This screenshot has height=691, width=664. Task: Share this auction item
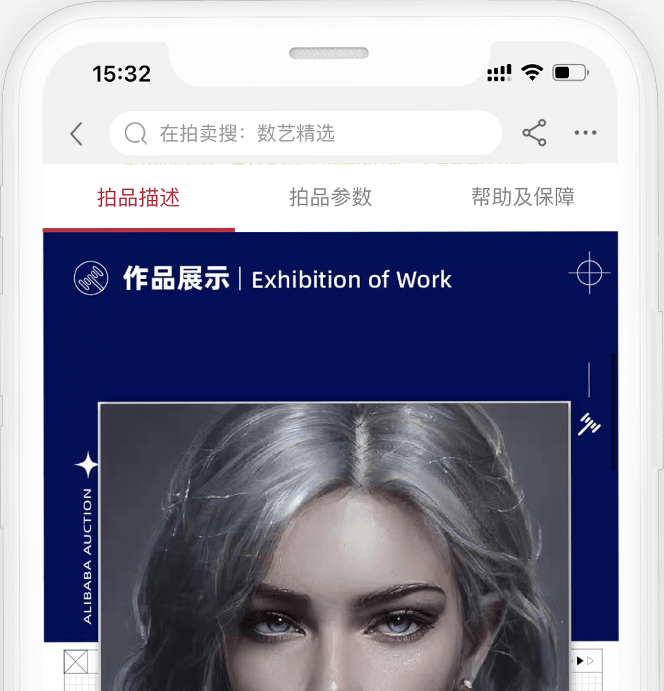535,133
